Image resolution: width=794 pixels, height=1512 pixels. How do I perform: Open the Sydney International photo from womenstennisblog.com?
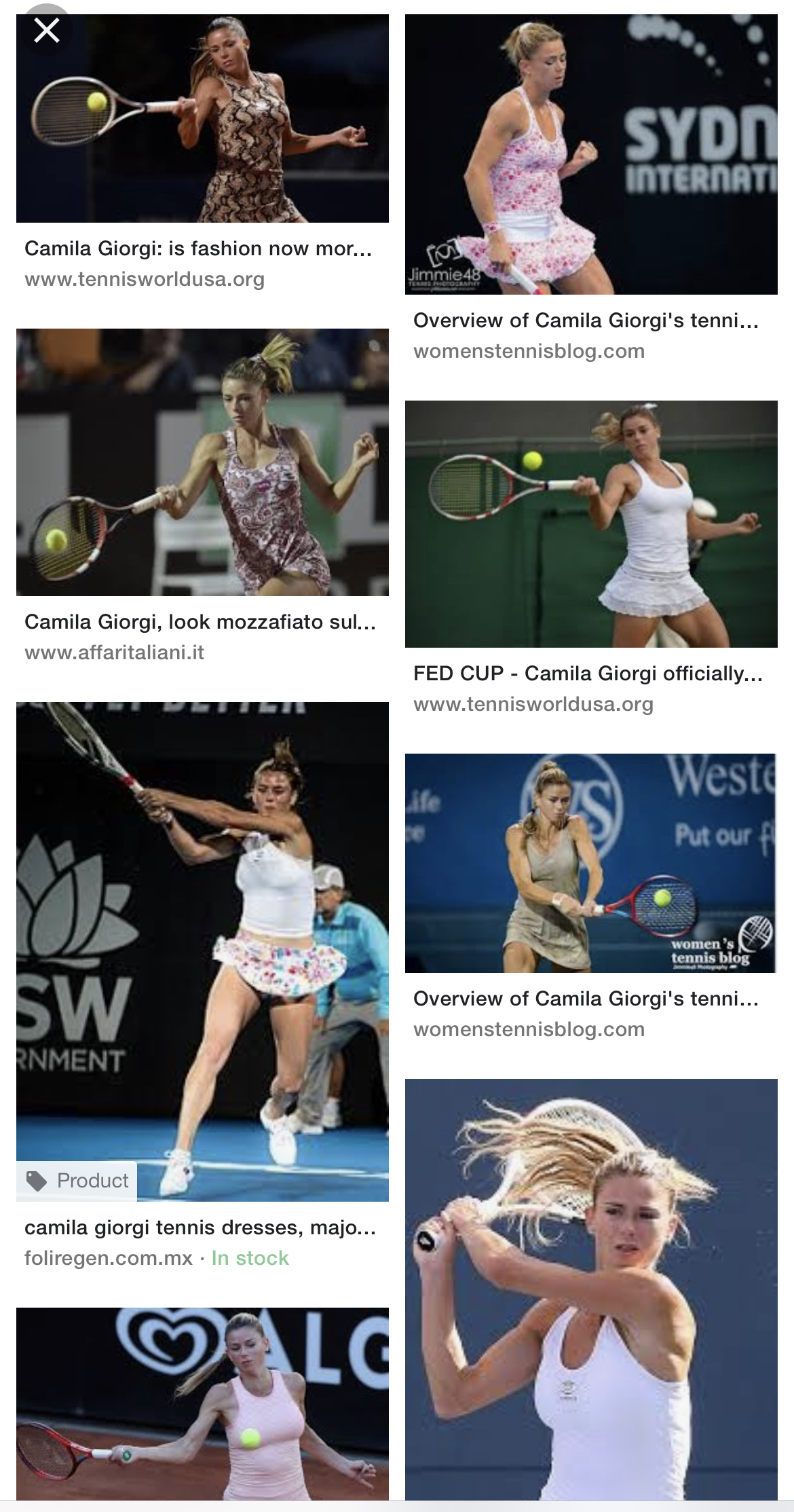tap(590, 155)
